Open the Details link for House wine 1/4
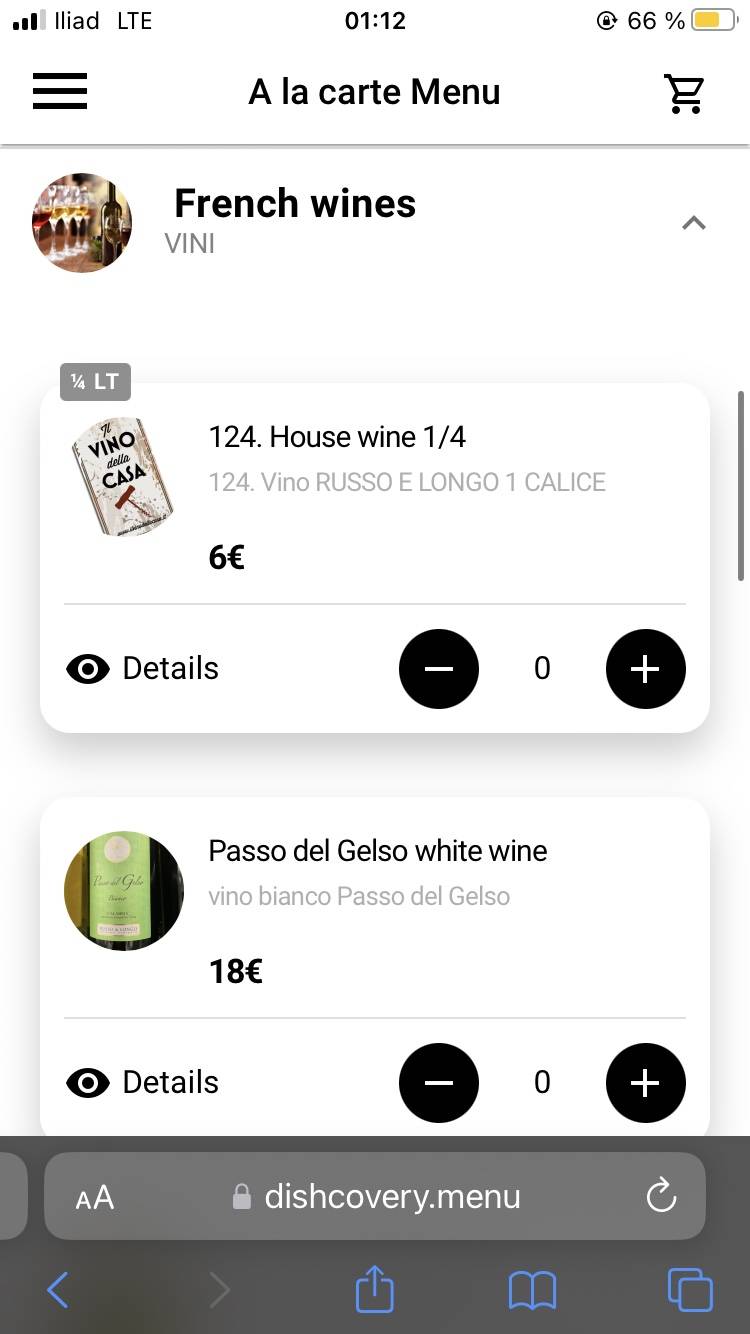Screen dimensions: 750x1334 pos(170,668)
